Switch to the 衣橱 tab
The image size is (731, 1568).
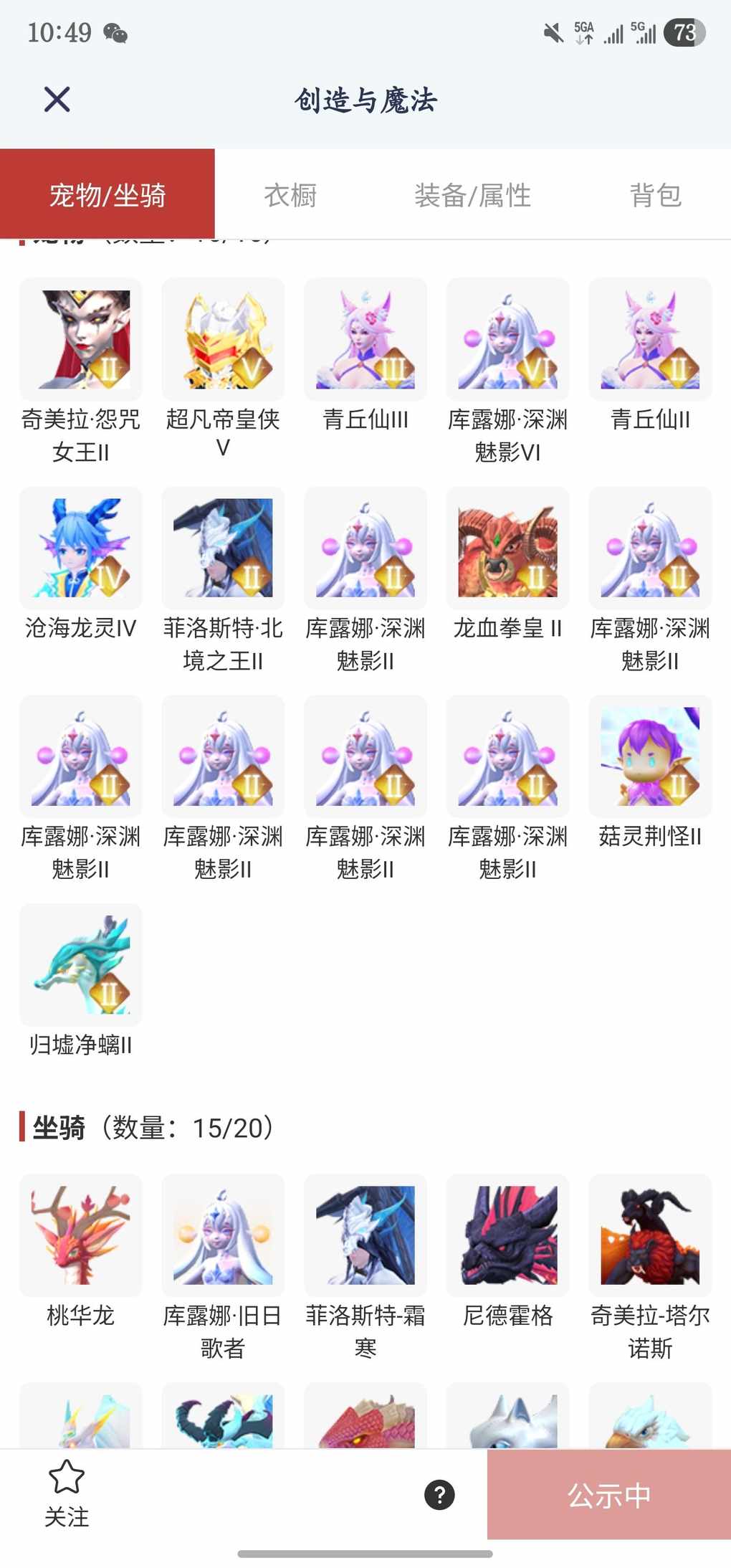290,195
